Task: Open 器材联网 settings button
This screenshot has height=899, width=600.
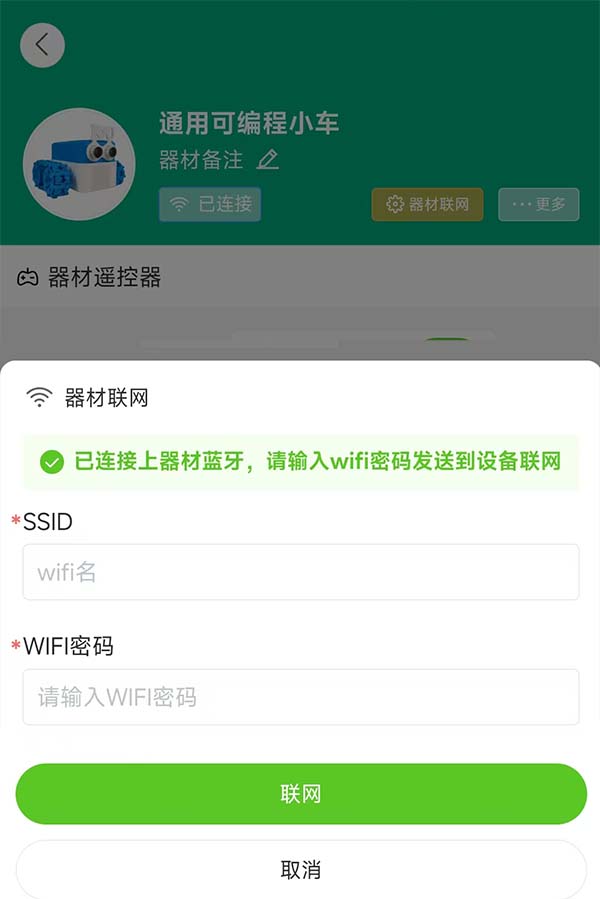Action: click(427, 204)
